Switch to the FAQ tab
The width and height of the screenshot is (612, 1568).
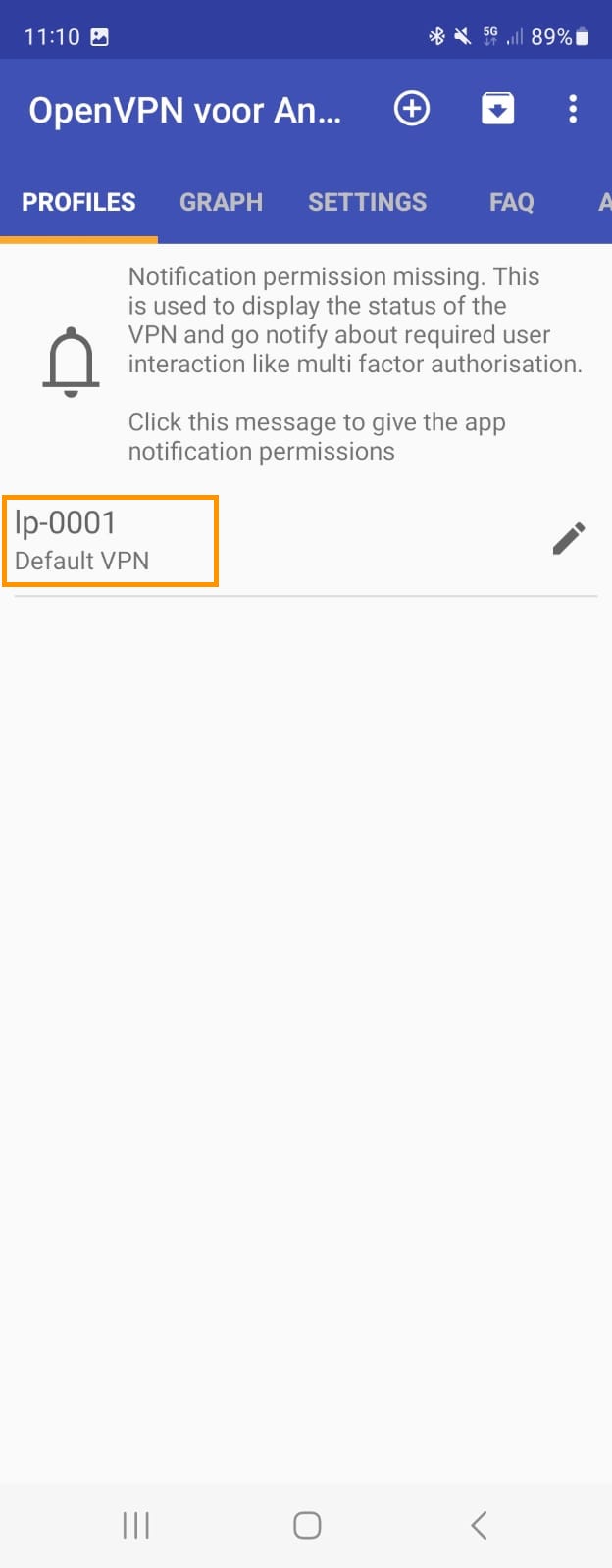coord(511,202)
